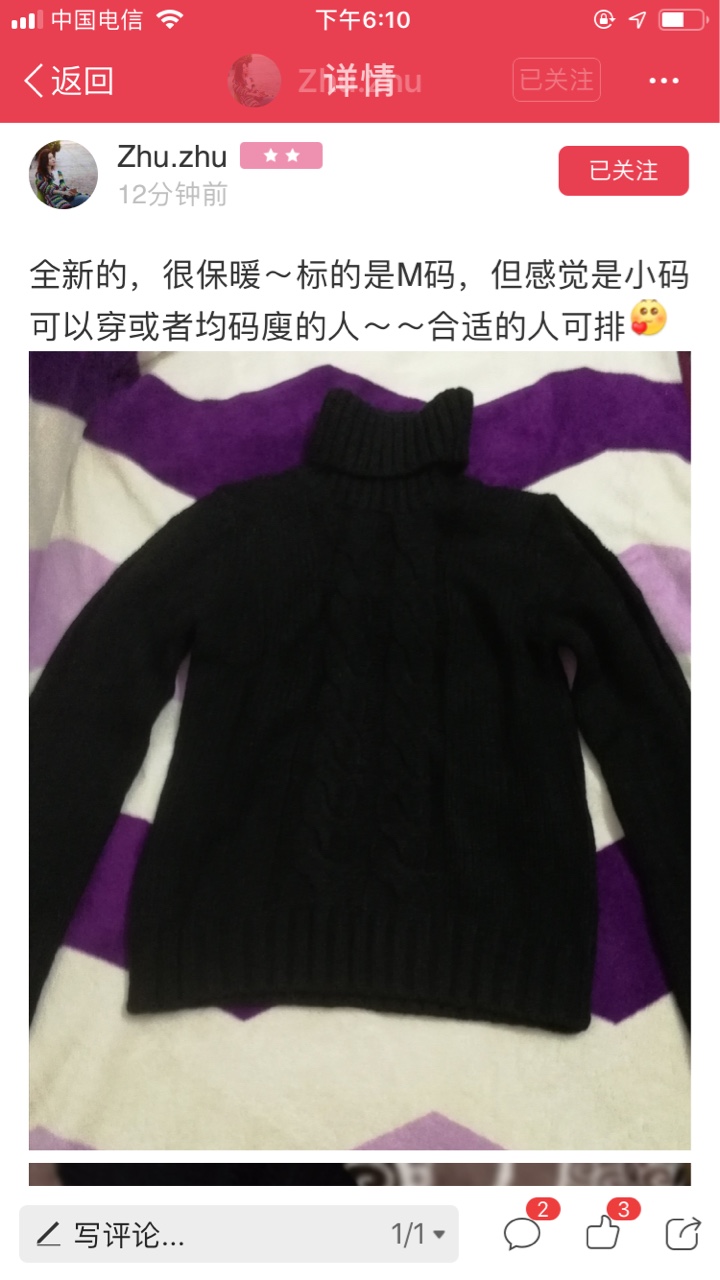Open the three-dot overflow menu

tap(664, 81)
